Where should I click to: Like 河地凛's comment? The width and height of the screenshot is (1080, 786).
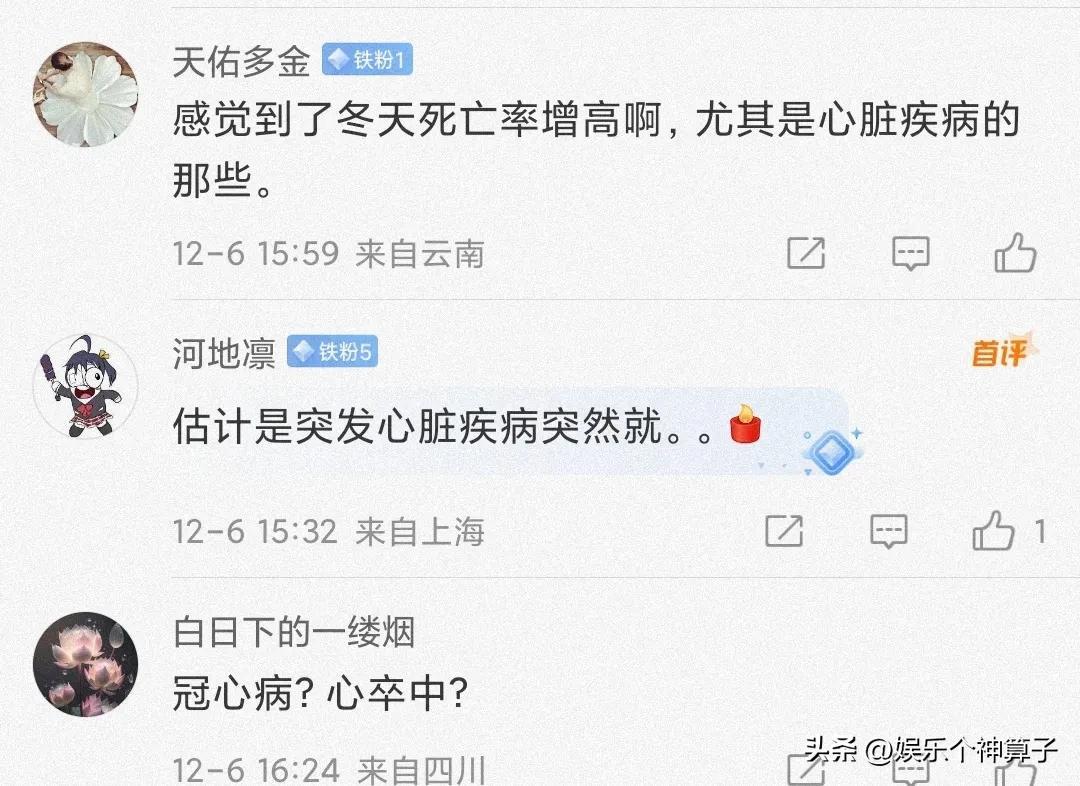tap(994, 531)
